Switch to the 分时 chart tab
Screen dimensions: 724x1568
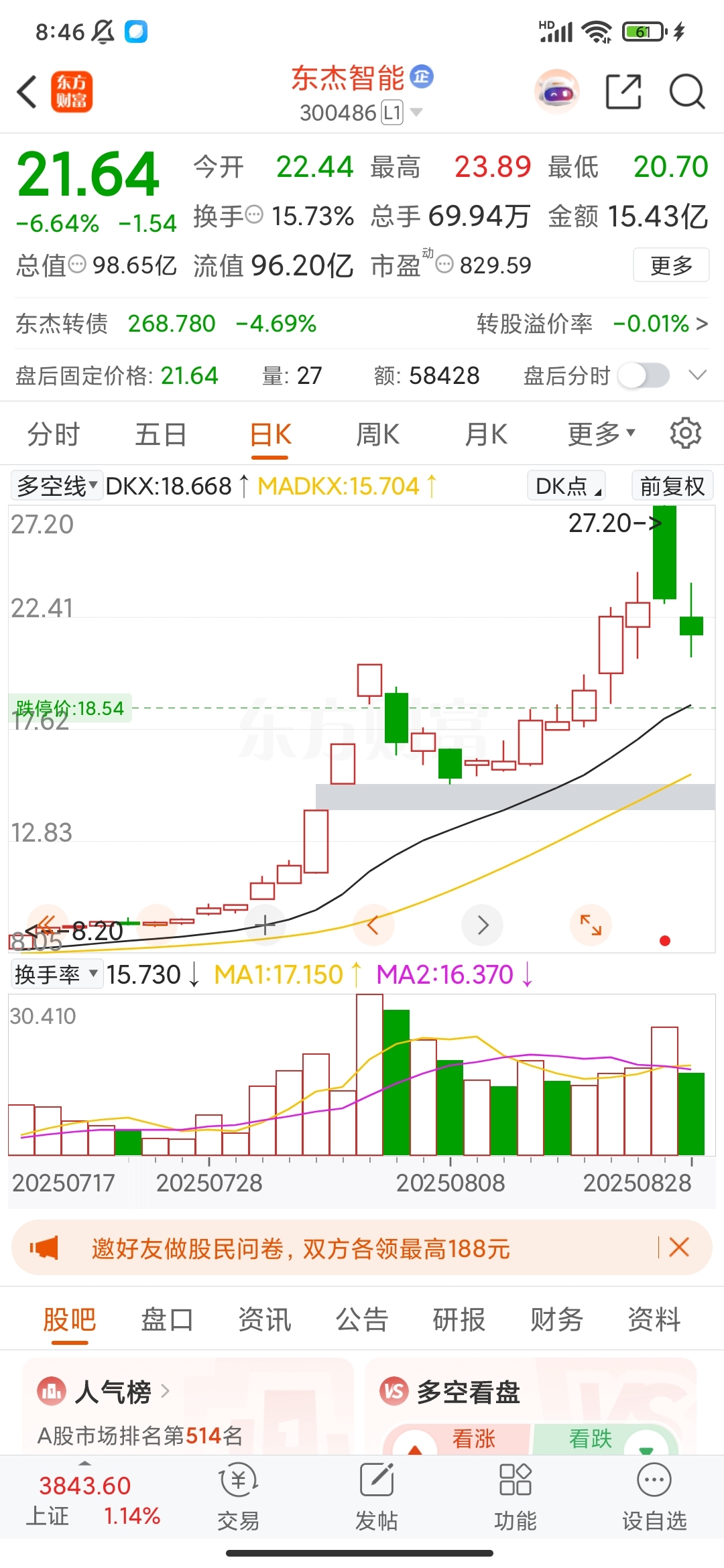pyautogui.click(x=54, y=434)
